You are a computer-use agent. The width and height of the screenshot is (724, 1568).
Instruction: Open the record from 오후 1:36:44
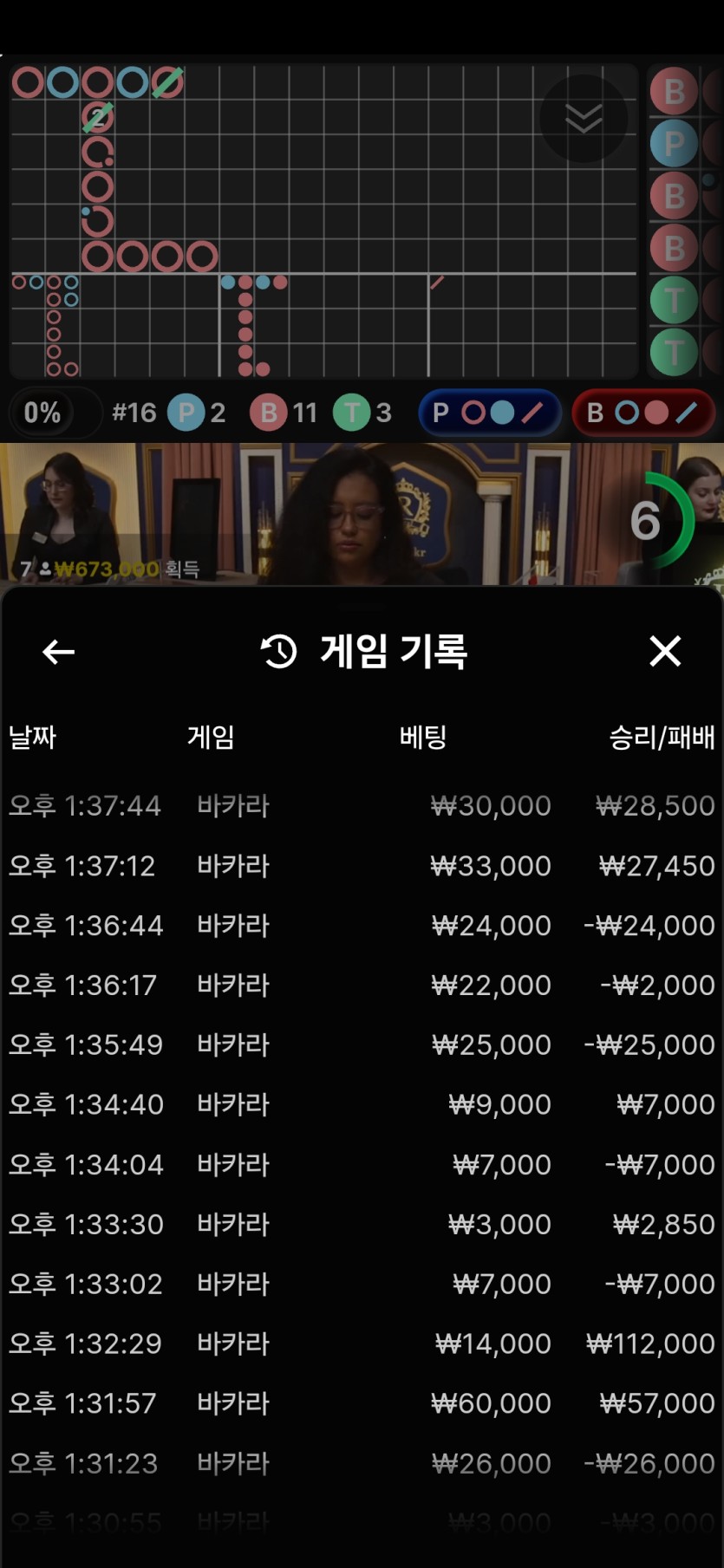point(362,925)
